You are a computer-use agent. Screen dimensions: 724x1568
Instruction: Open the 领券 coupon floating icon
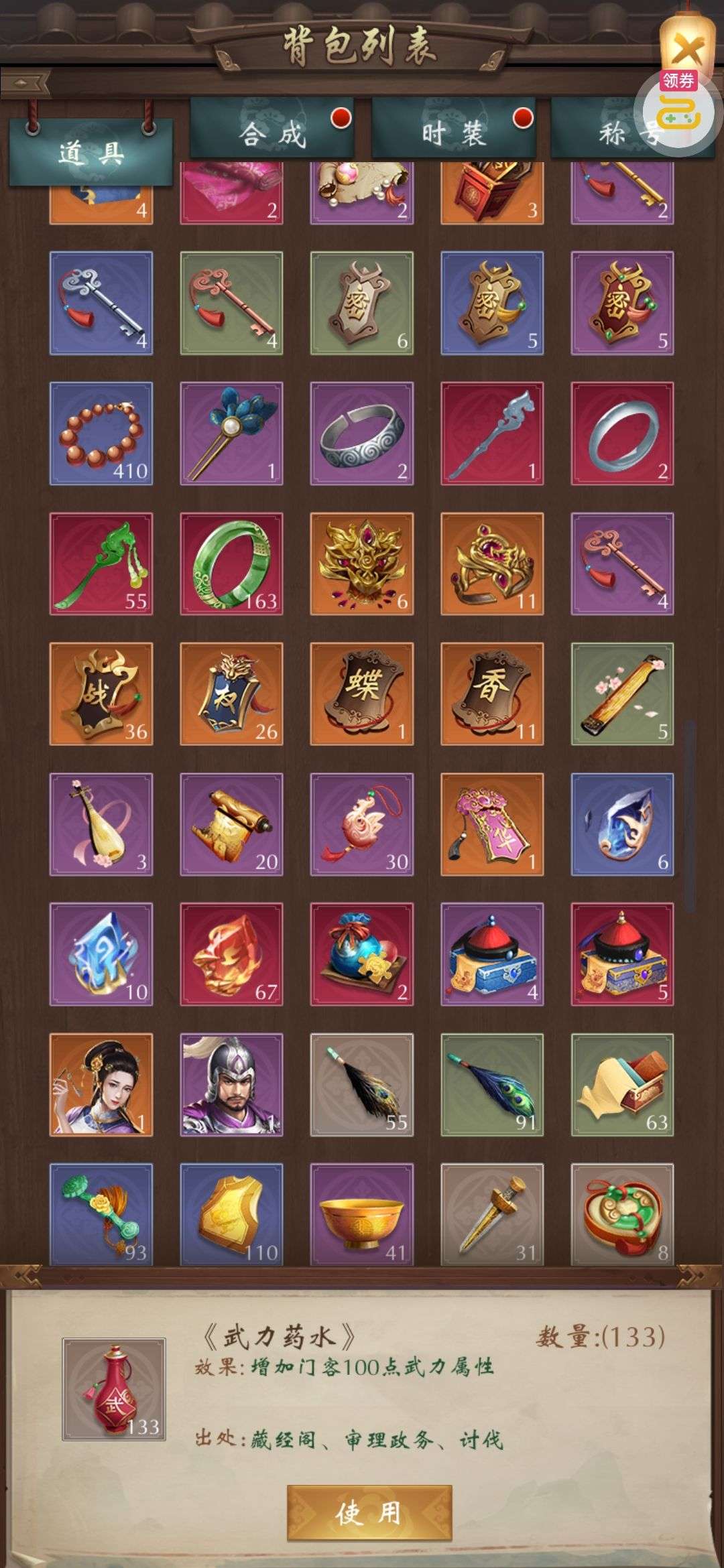coord(678,108)
